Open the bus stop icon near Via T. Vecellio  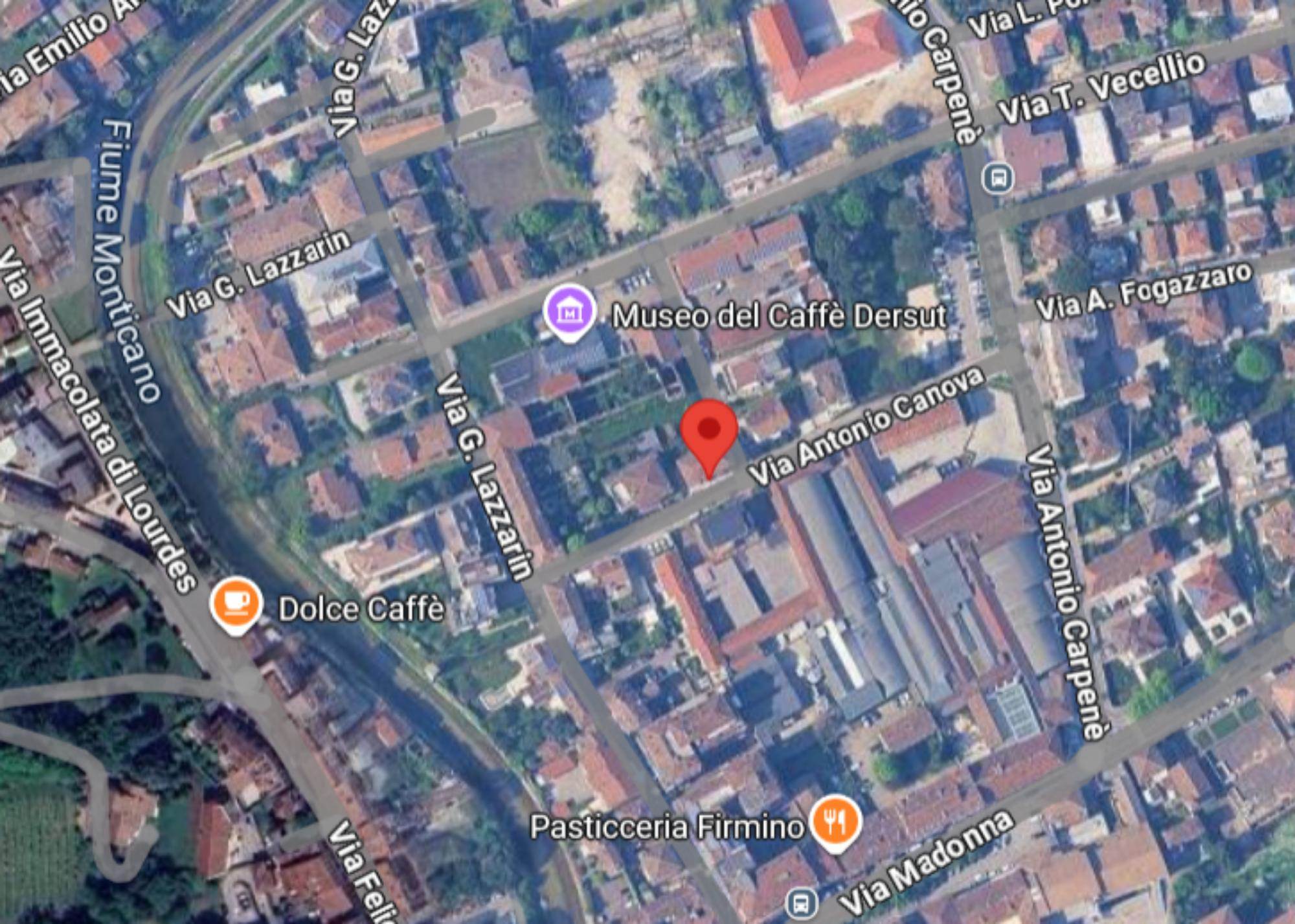pyautogui.click(x=998, y=177)
